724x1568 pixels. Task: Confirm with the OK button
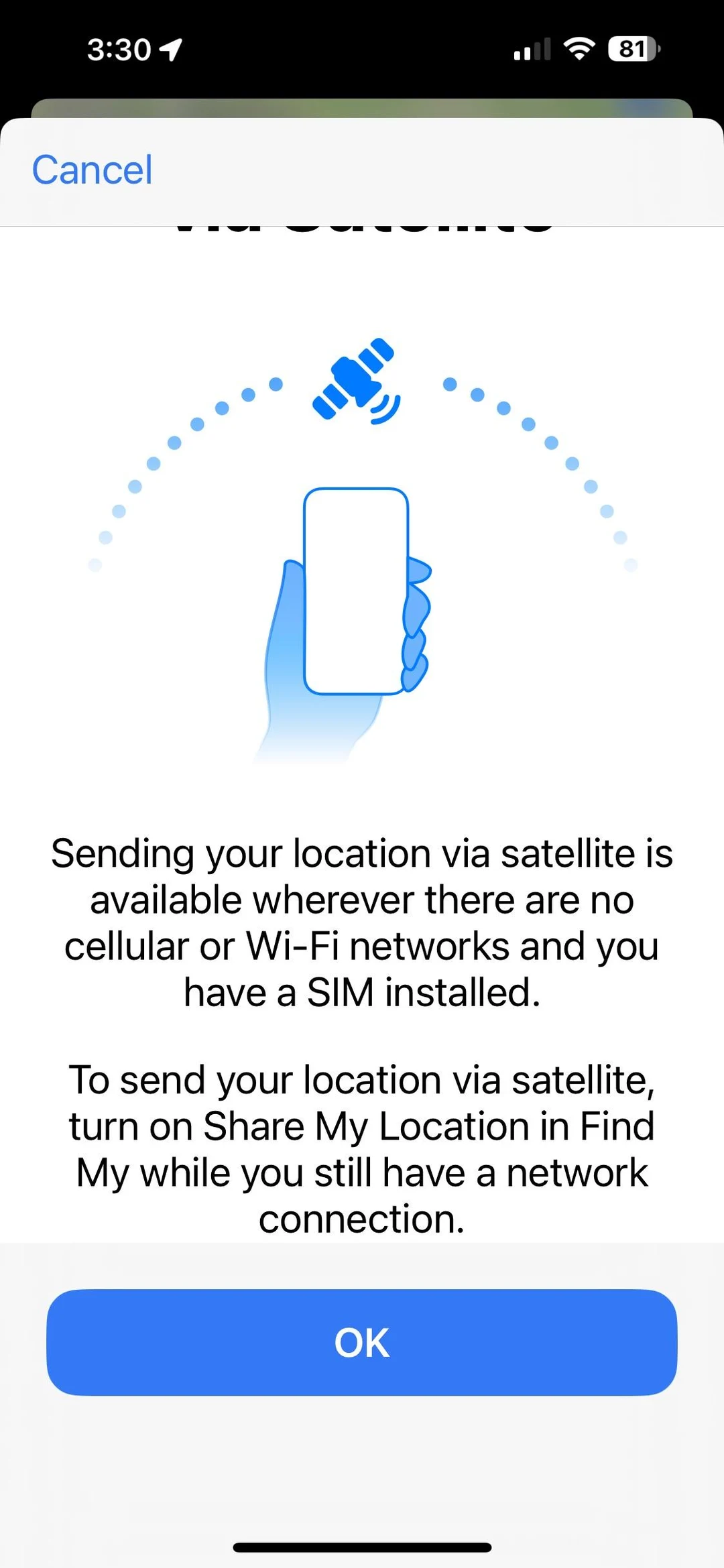[361, 1343]
